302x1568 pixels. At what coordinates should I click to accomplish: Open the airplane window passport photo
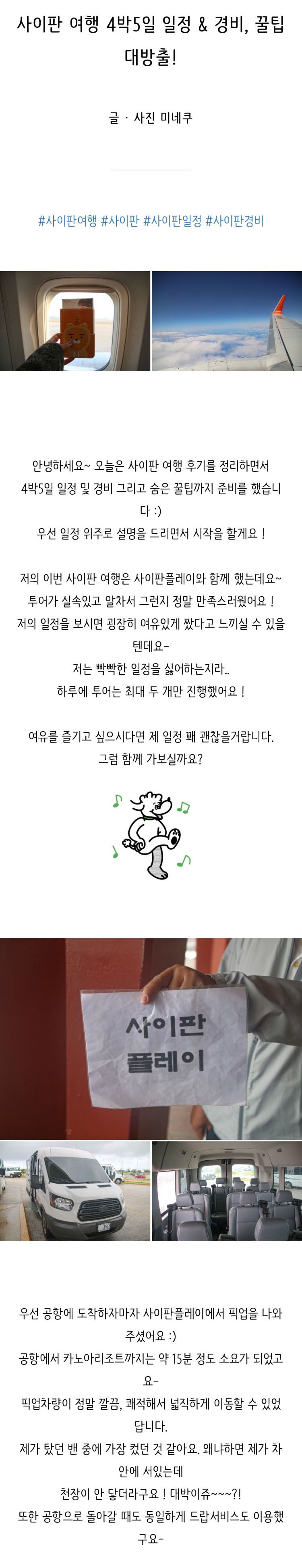tap(75, 321)
